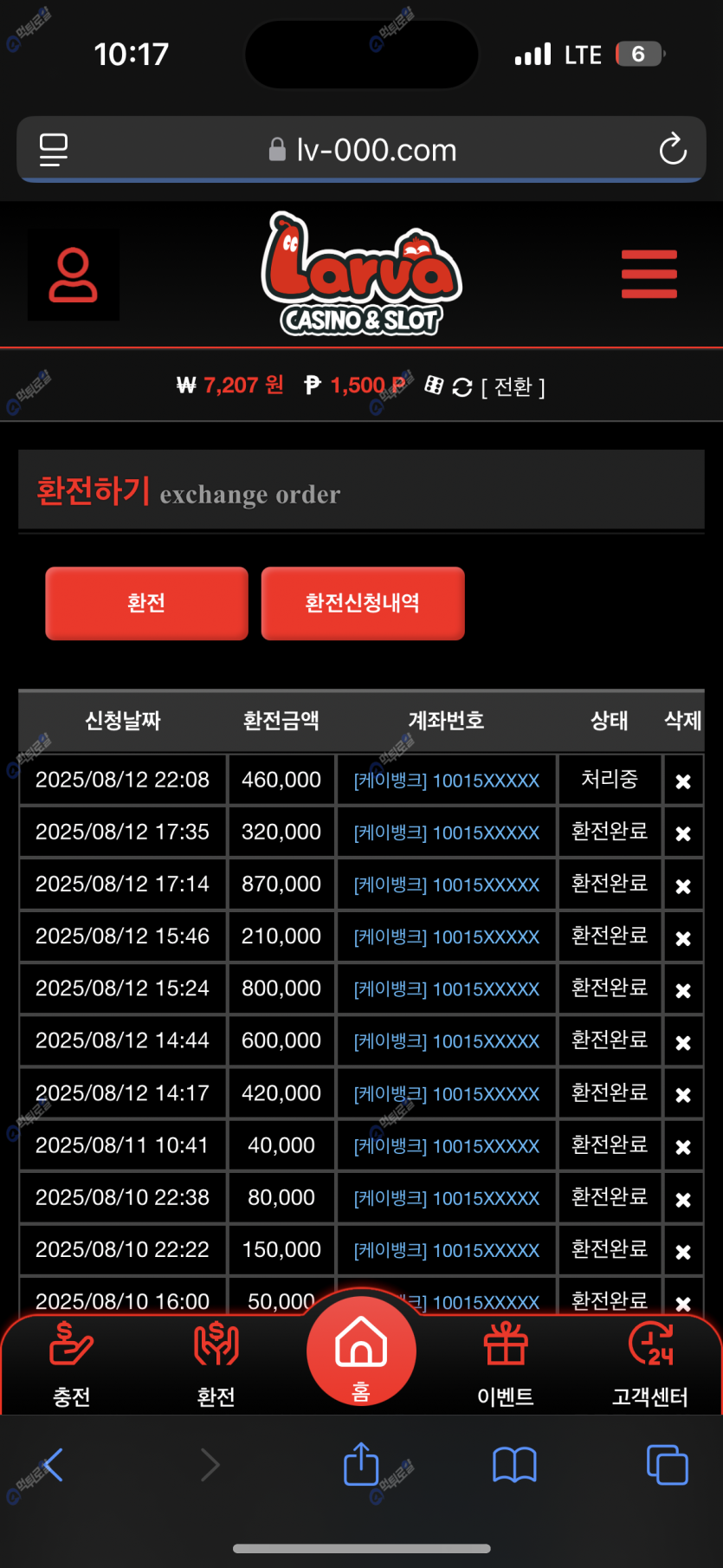The height and width of the screenshot is (1568, 723).
Task: Open 환전신청내역 history tab
Action: (x=362, y=603)
